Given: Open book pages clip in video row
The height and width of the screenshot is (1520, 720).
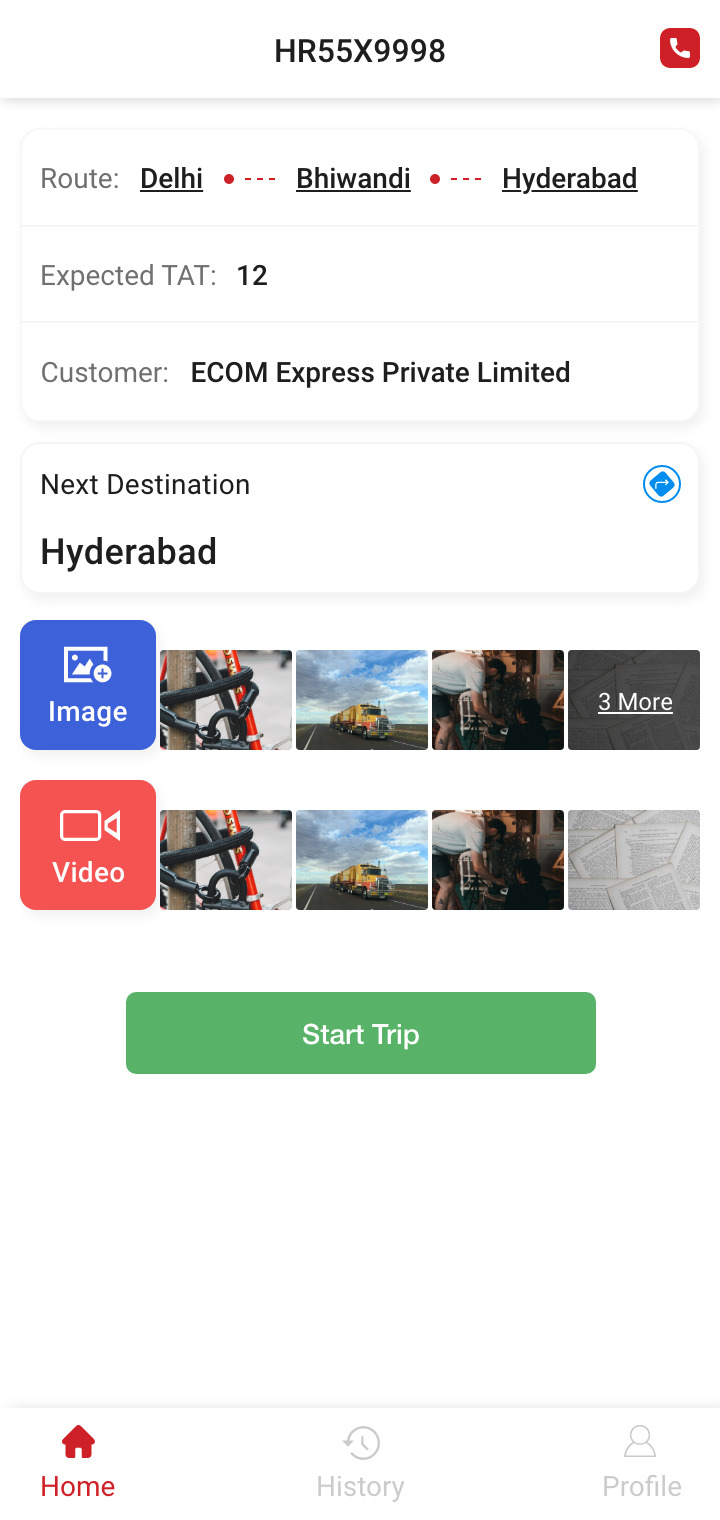Looking at the screenshot, I should click(x=634, y=860).
